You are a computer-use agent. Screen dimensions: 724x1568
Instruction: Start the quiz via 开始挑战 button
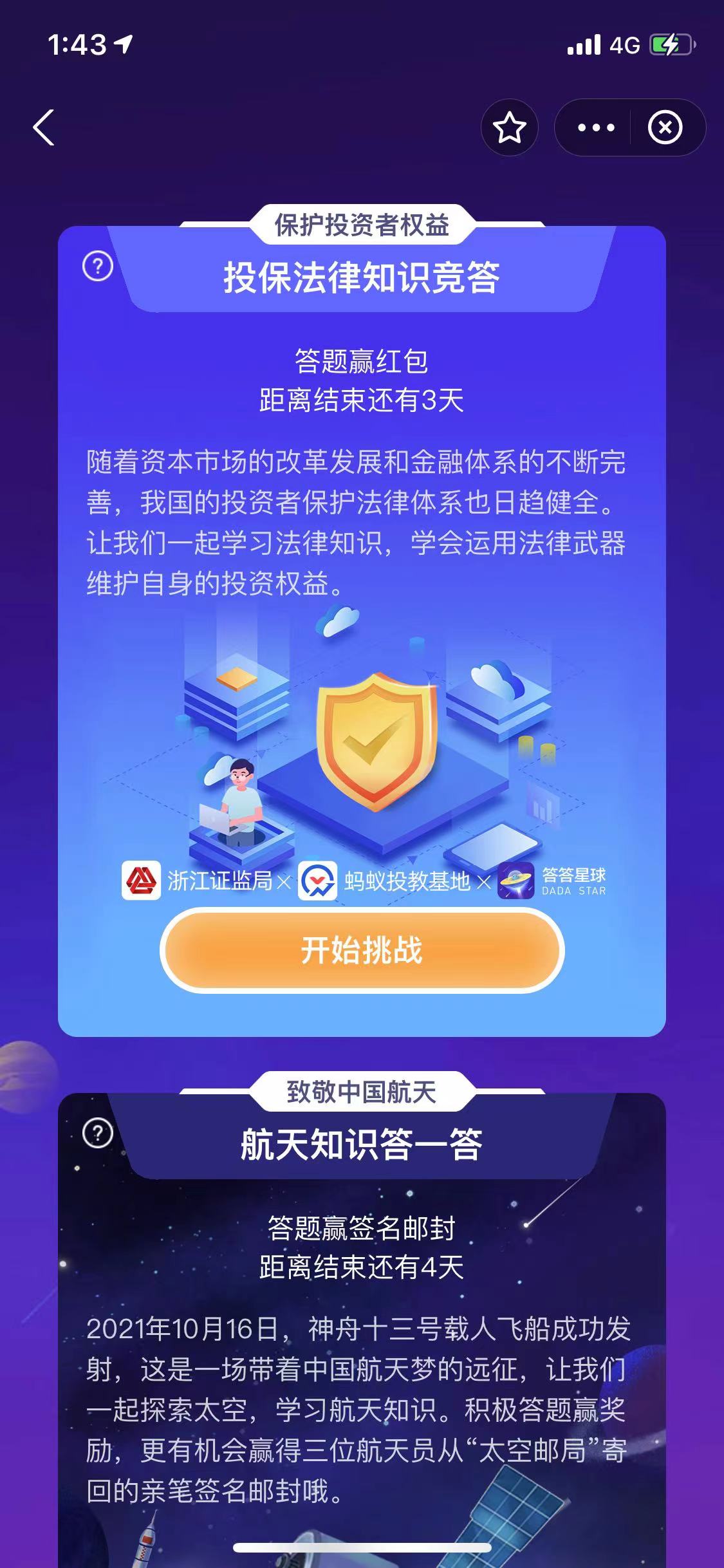point(362,950)
